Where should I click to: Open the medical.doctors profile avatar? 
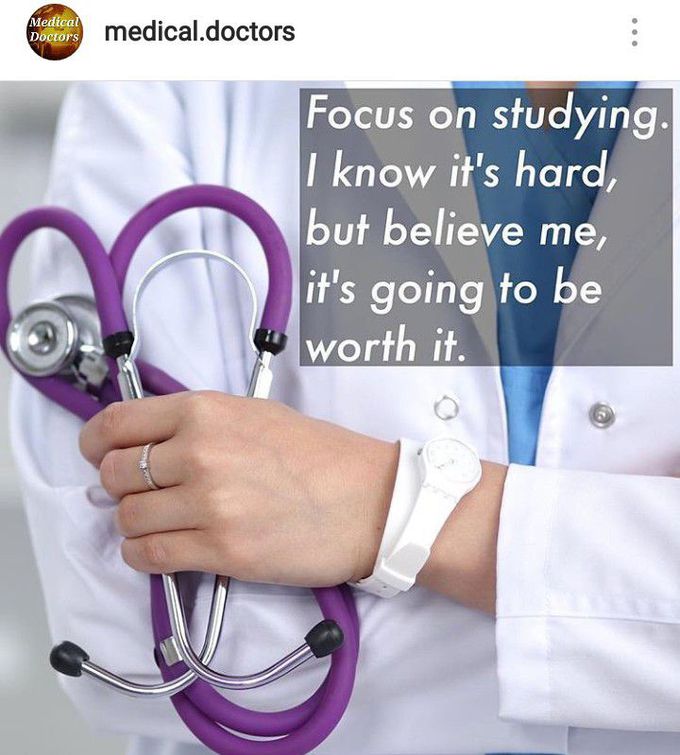pos(54,32)
